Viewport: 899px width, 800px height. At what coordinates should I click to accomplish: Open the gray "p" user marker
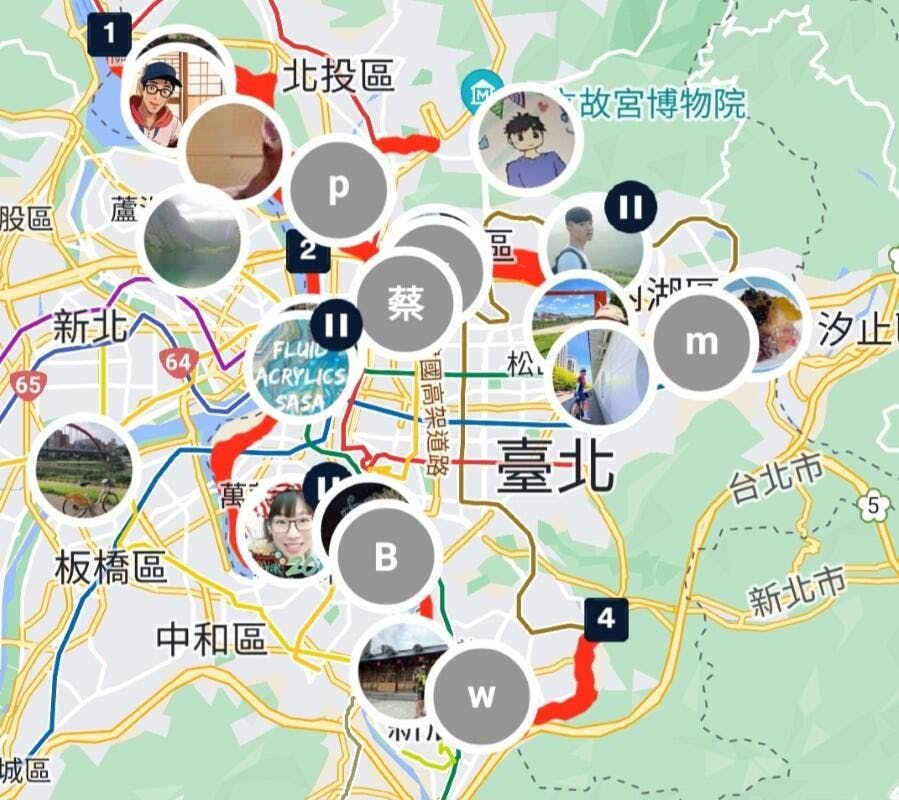click(x=338, y=189)
